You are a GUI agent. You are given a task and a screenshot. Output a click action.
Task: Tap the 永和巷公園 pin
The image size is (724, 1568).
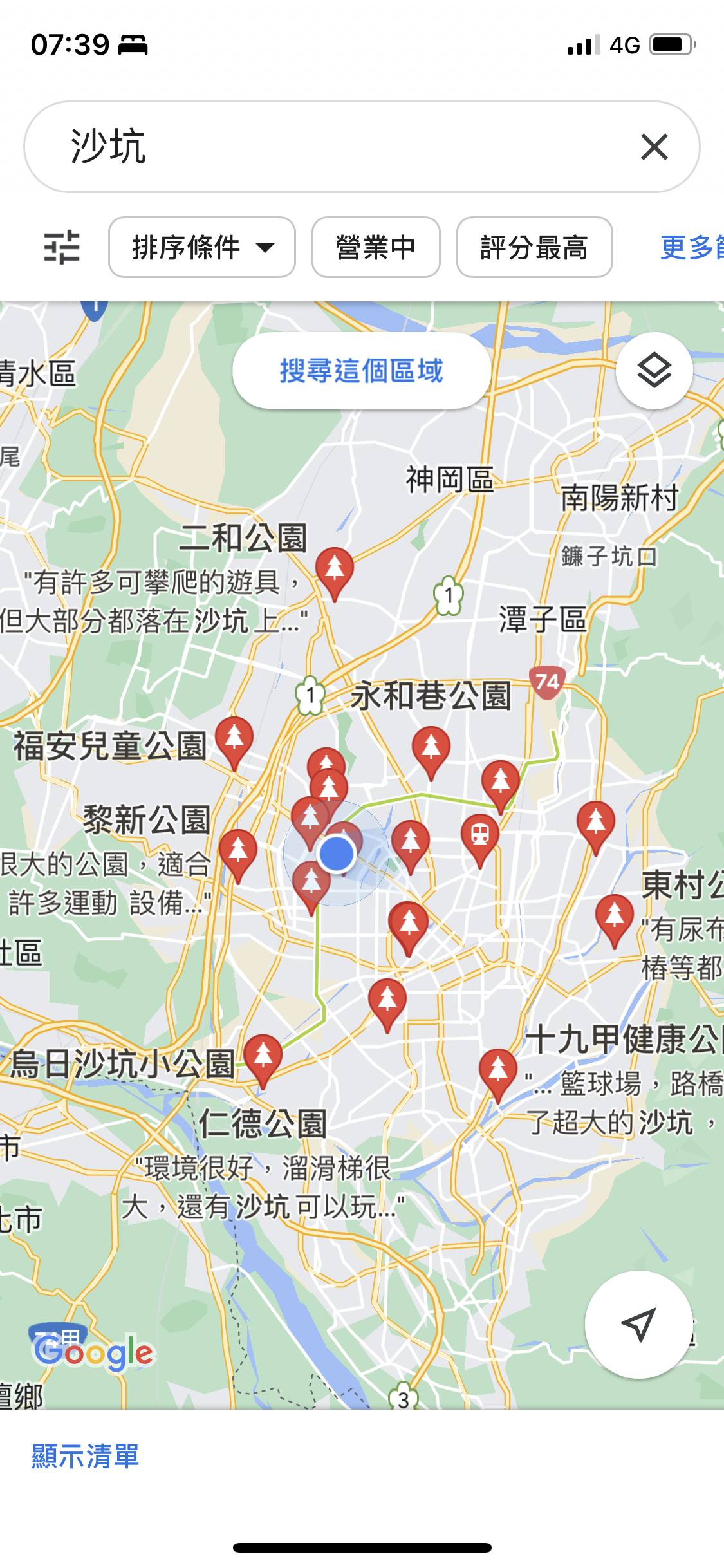coord(431,749)
